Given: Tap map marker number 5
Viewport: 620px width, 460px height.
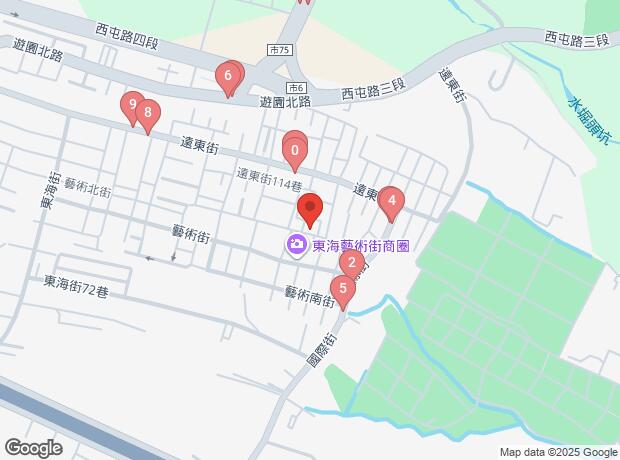Looking at the screenshot, I should (343, 292).
